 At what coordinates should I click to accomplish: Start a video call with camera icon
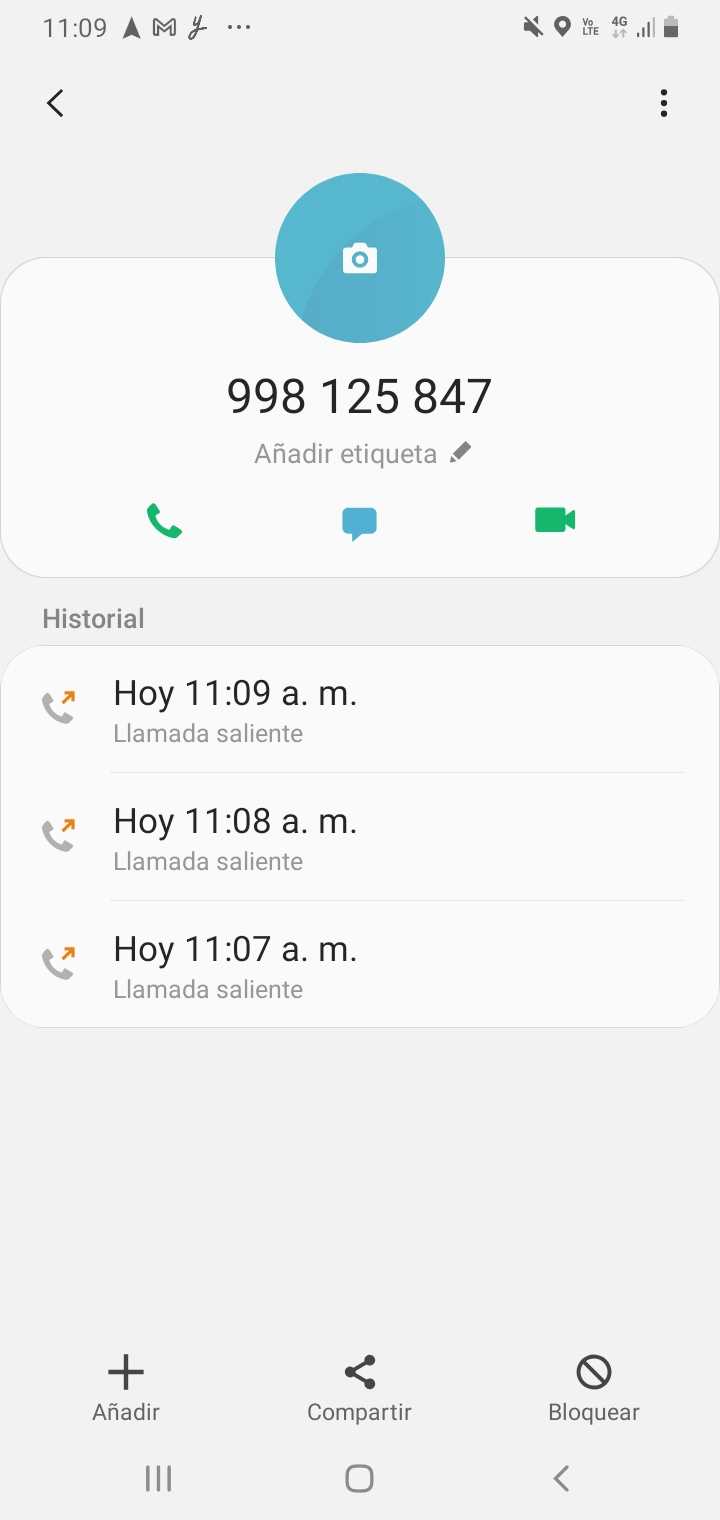point(555,520)
